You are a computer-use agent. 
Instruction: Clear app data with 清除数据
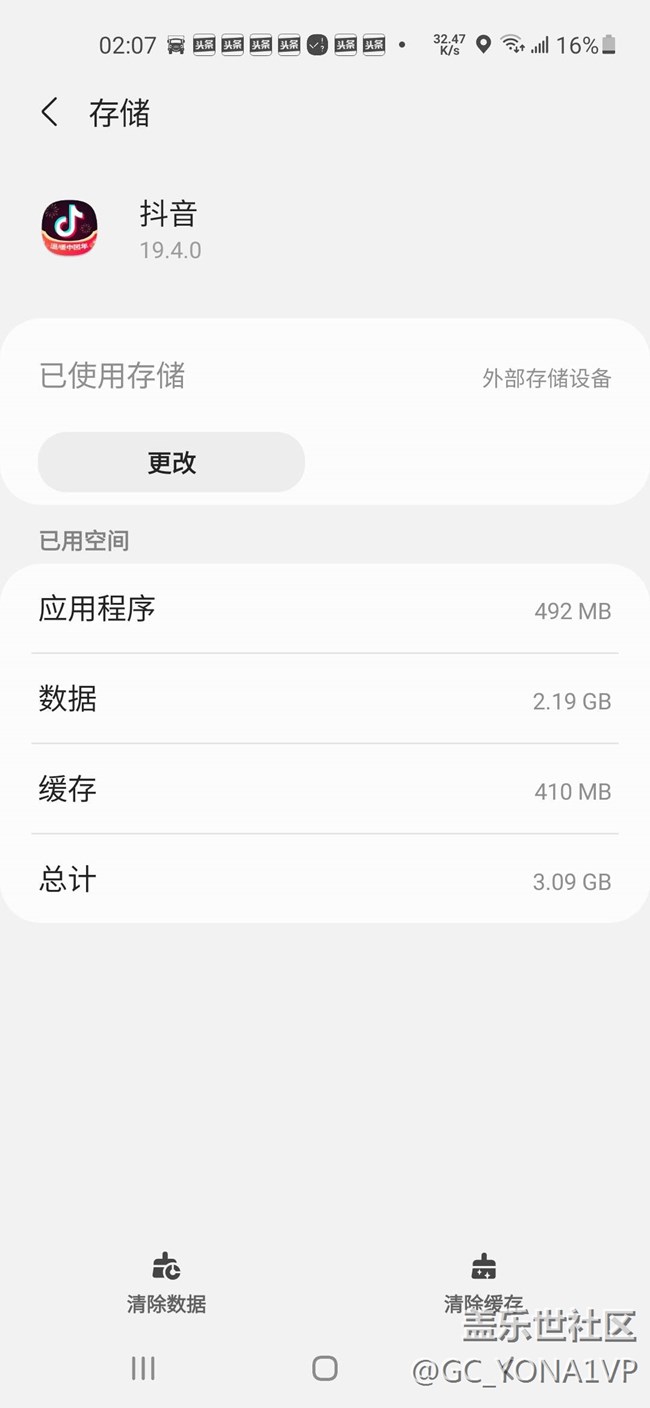166,1282
